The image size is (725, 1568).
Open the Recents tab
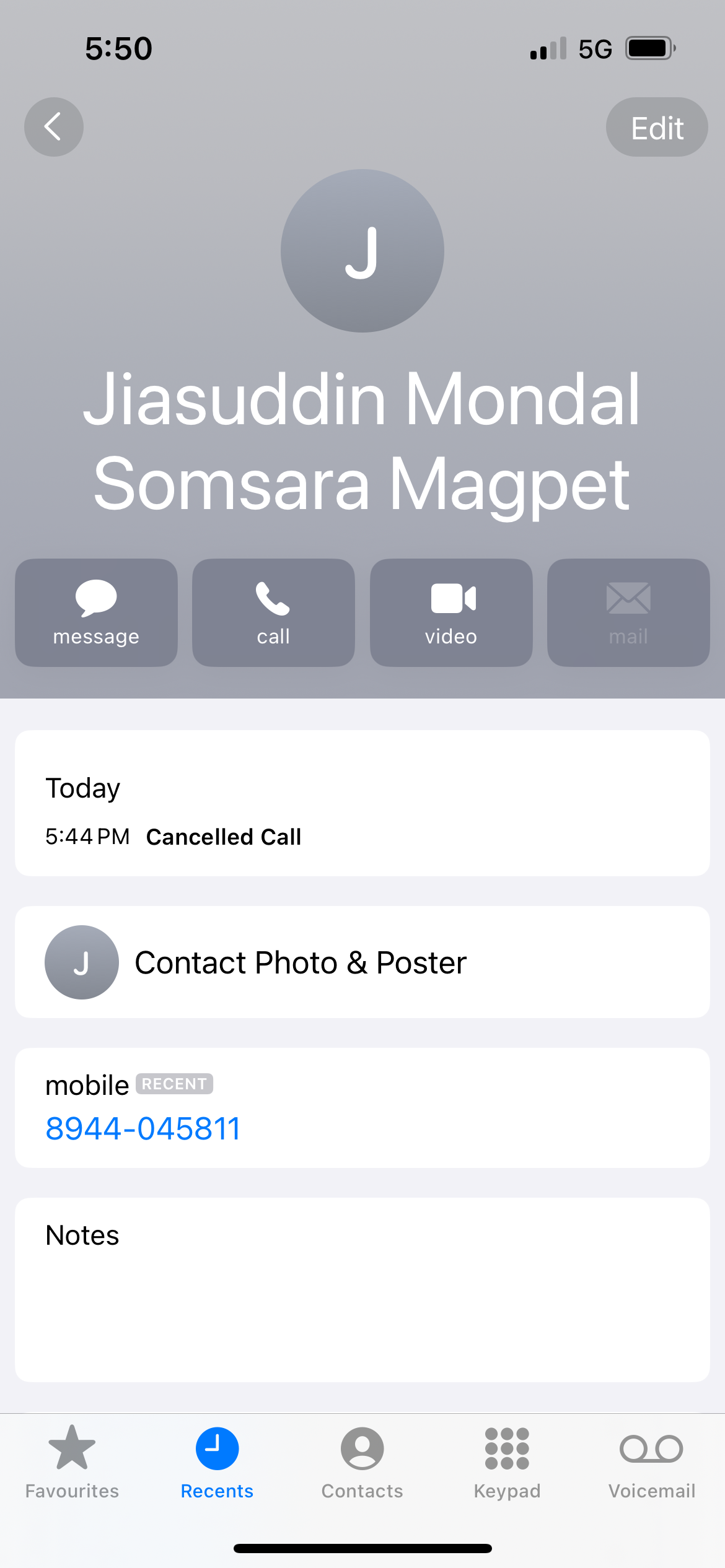[x=217, y=1463]
